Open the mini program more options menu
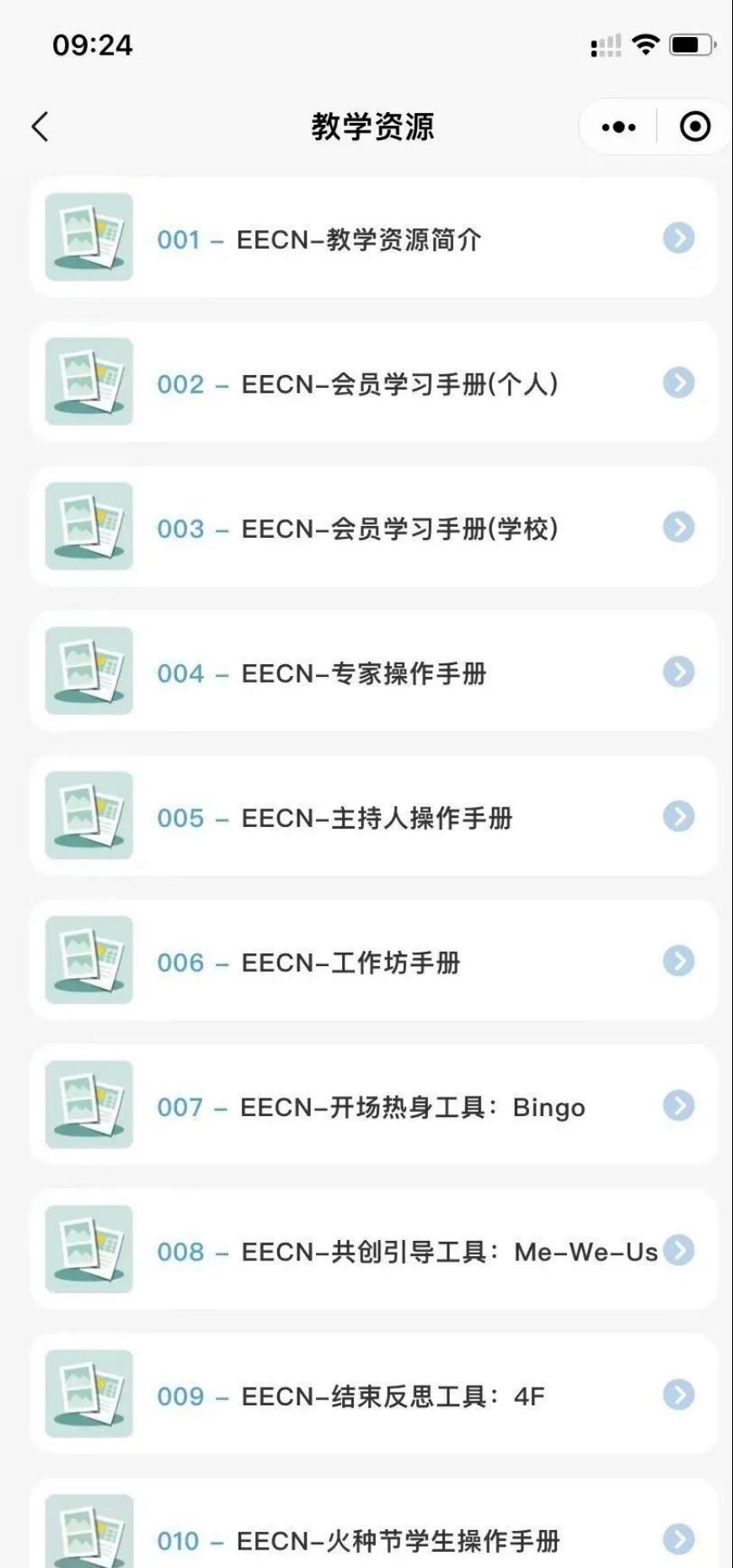This screenshot has width=733, height=1568. 619,127
